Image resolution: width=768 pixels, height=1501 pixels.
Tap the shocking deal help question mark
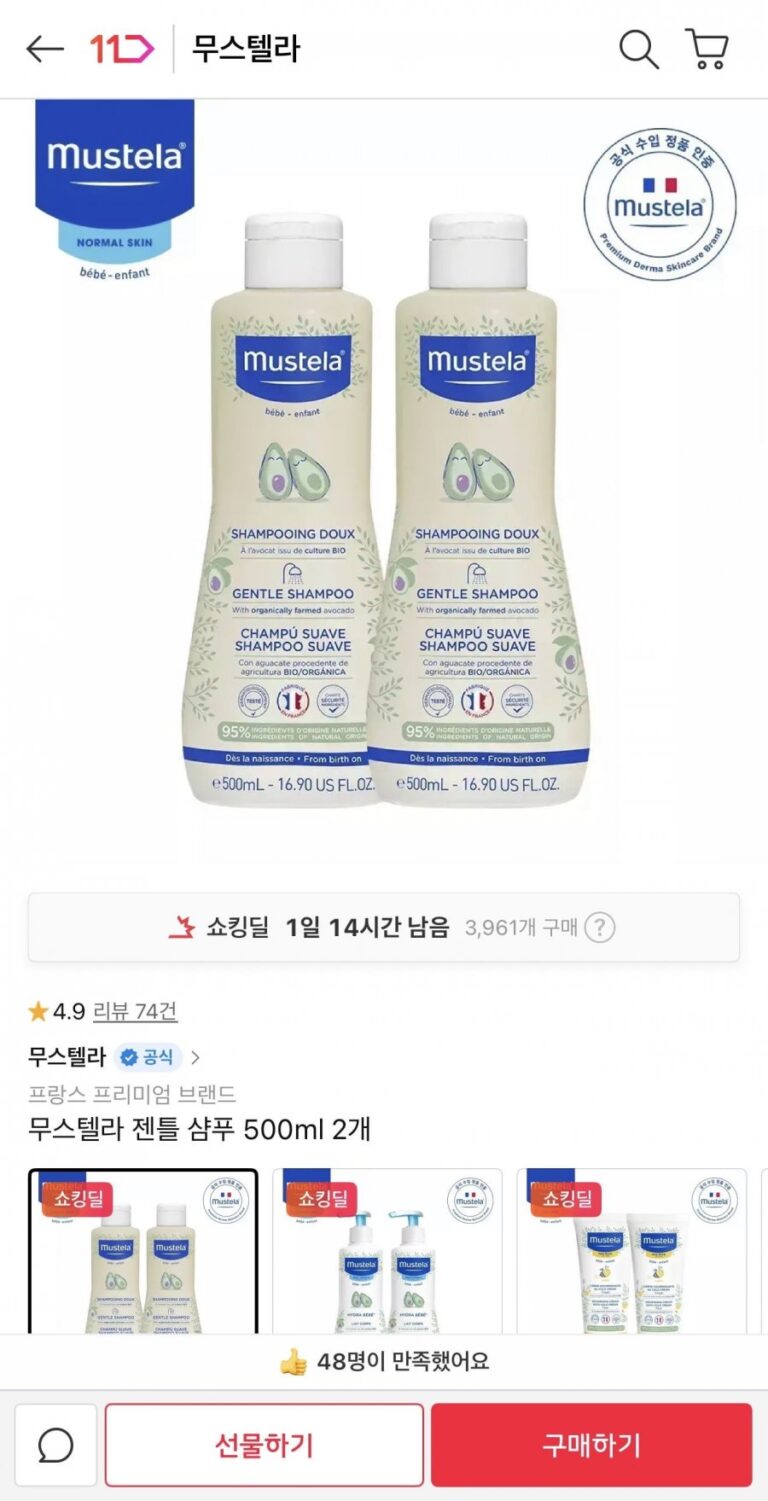tap(599, 927)
